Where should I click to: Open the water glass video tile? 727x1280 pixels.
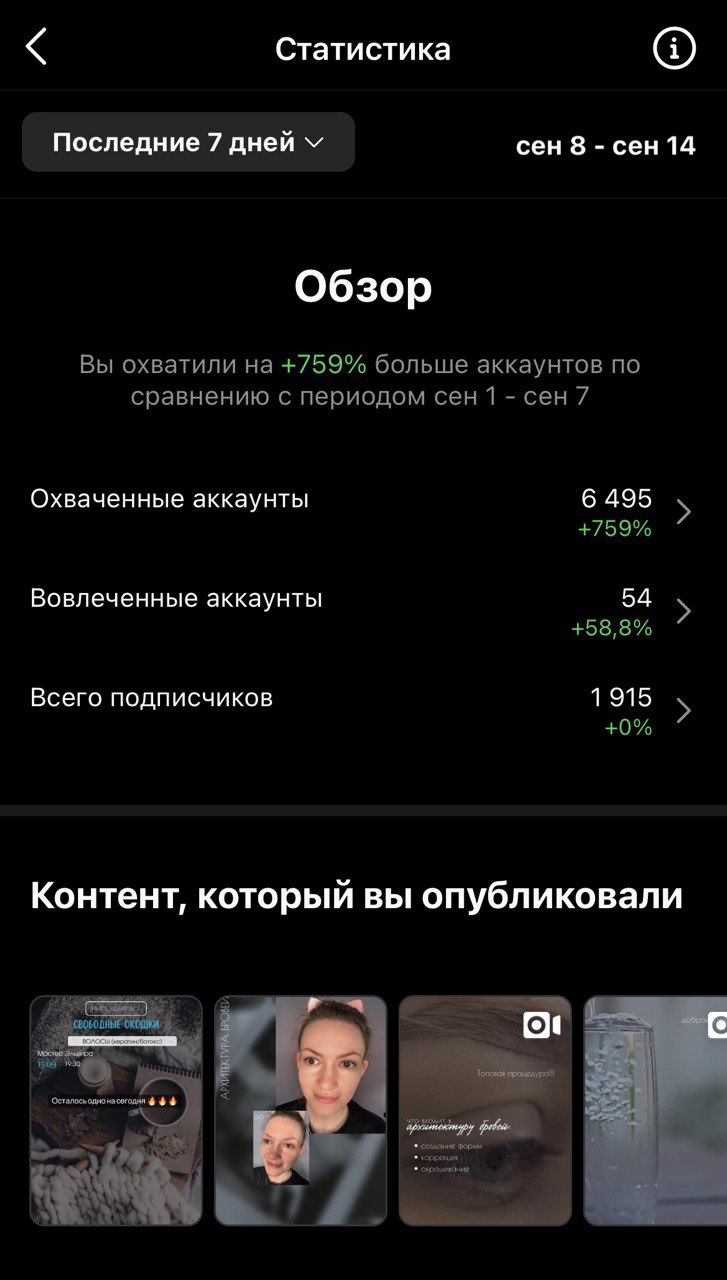[655, 1110]
